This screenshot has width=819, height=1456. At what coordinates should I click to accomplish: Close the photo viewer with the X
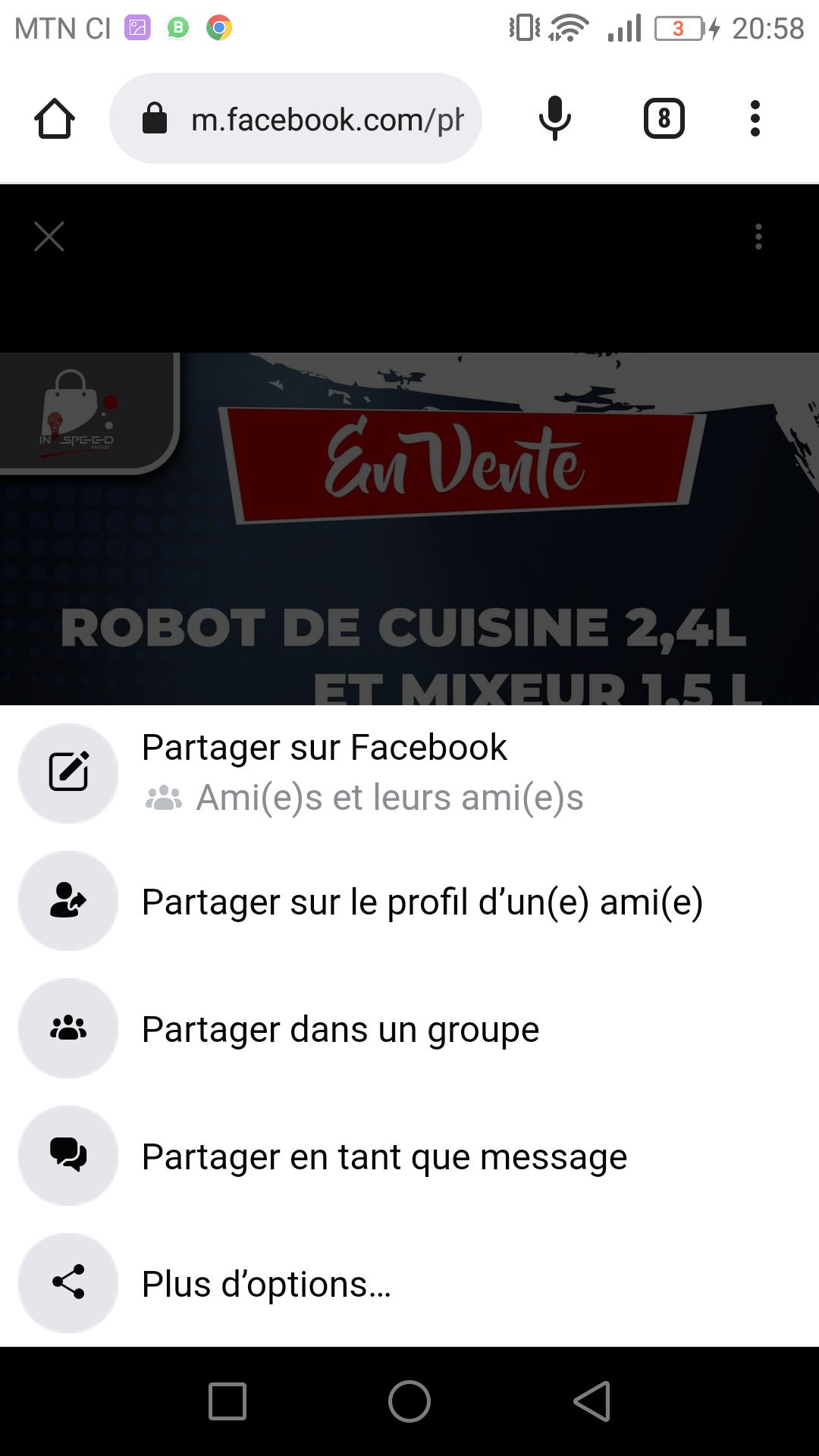pos(49,237)
